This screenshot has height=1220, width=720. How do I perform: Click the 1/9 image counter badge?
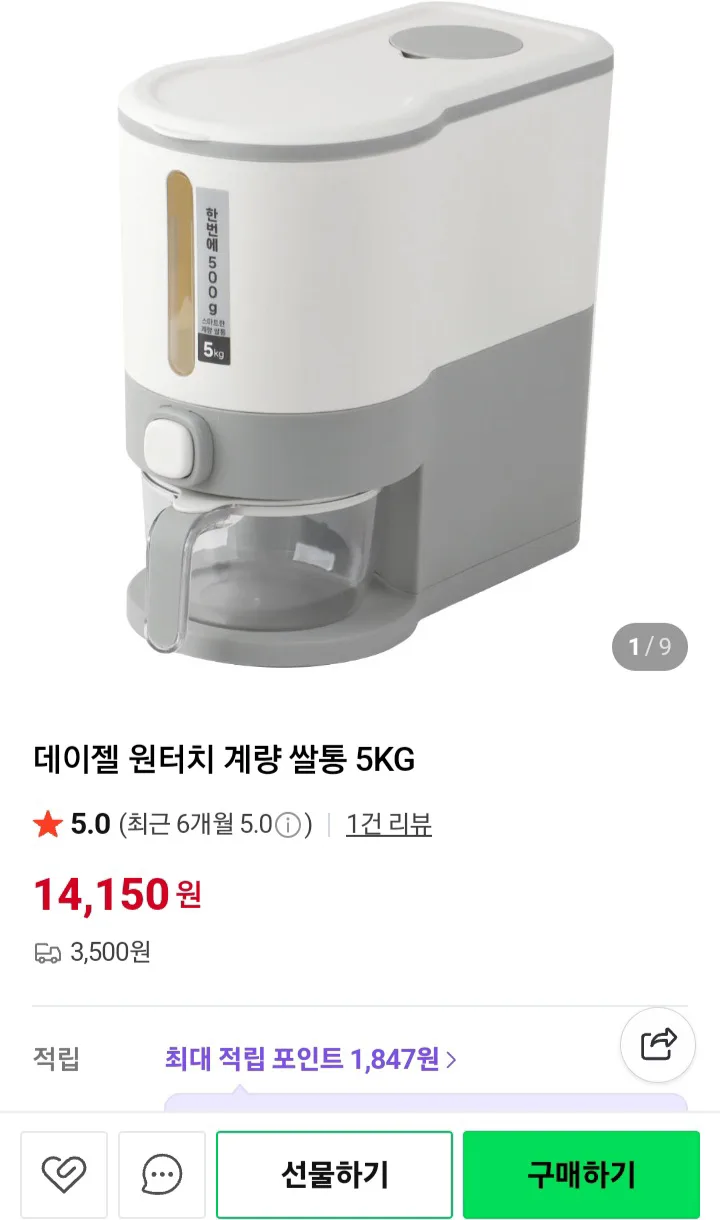pyautogui.click(x=651, y=647)
